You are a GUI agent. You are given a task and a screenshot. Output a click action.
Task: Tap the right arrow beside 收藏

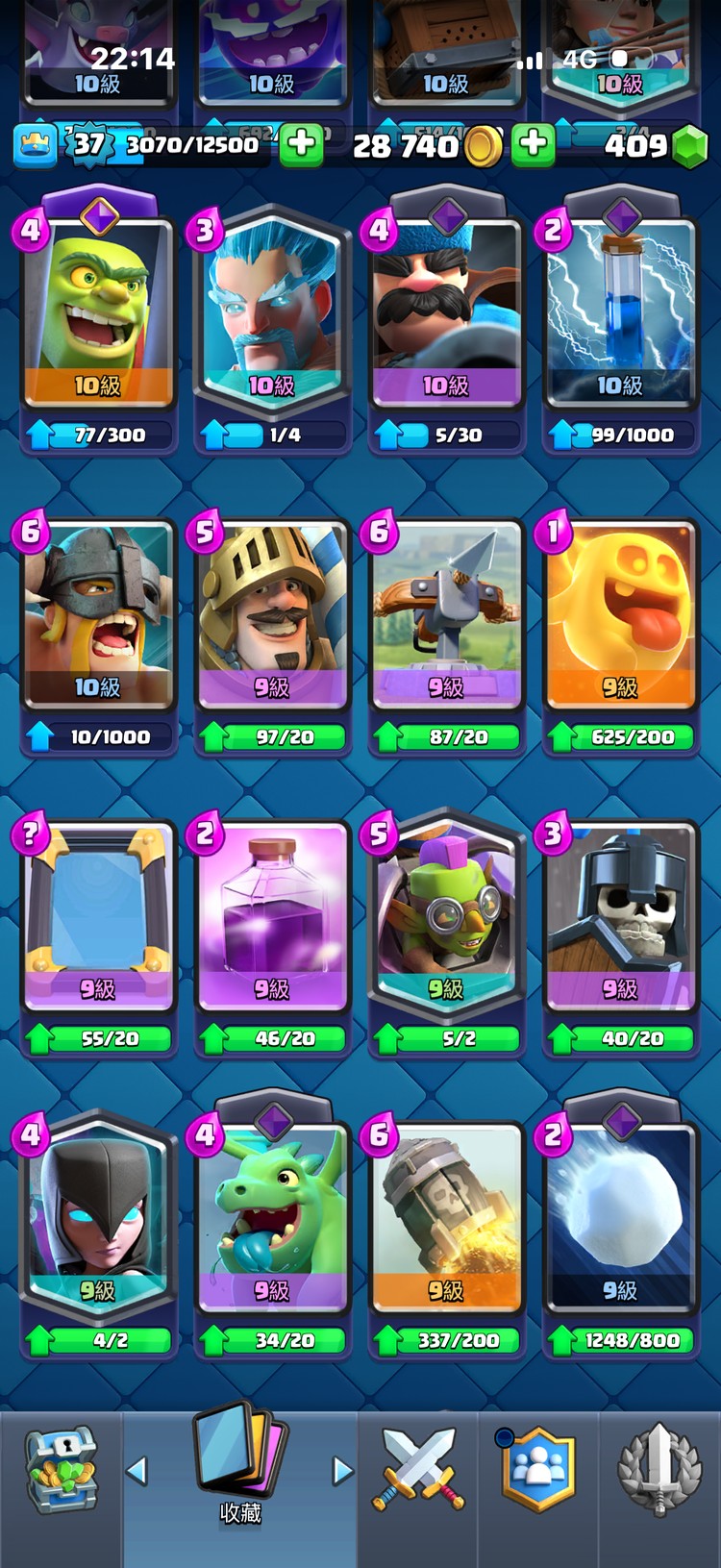(x=342, y=1471)
